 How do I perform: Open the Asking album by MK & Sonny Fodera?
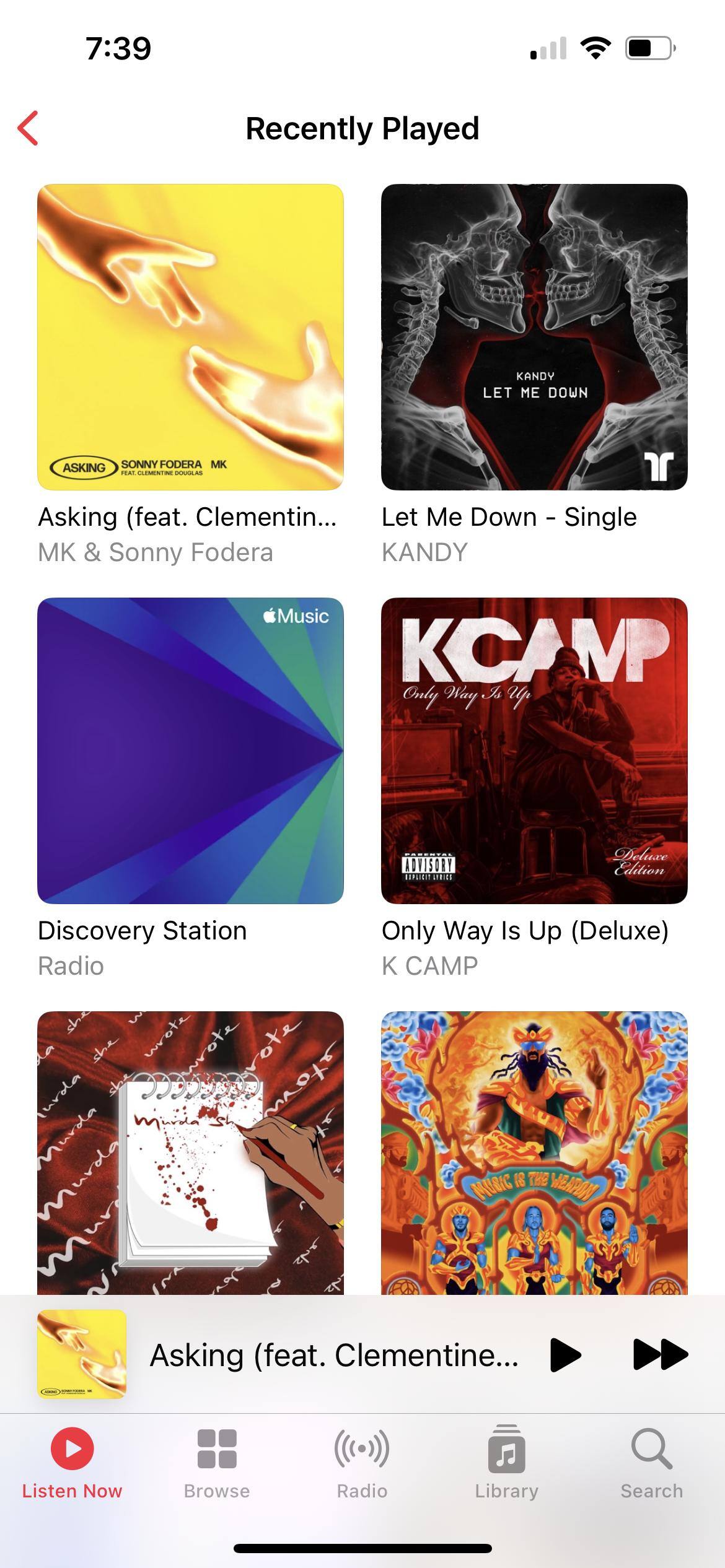click(190, 337)
